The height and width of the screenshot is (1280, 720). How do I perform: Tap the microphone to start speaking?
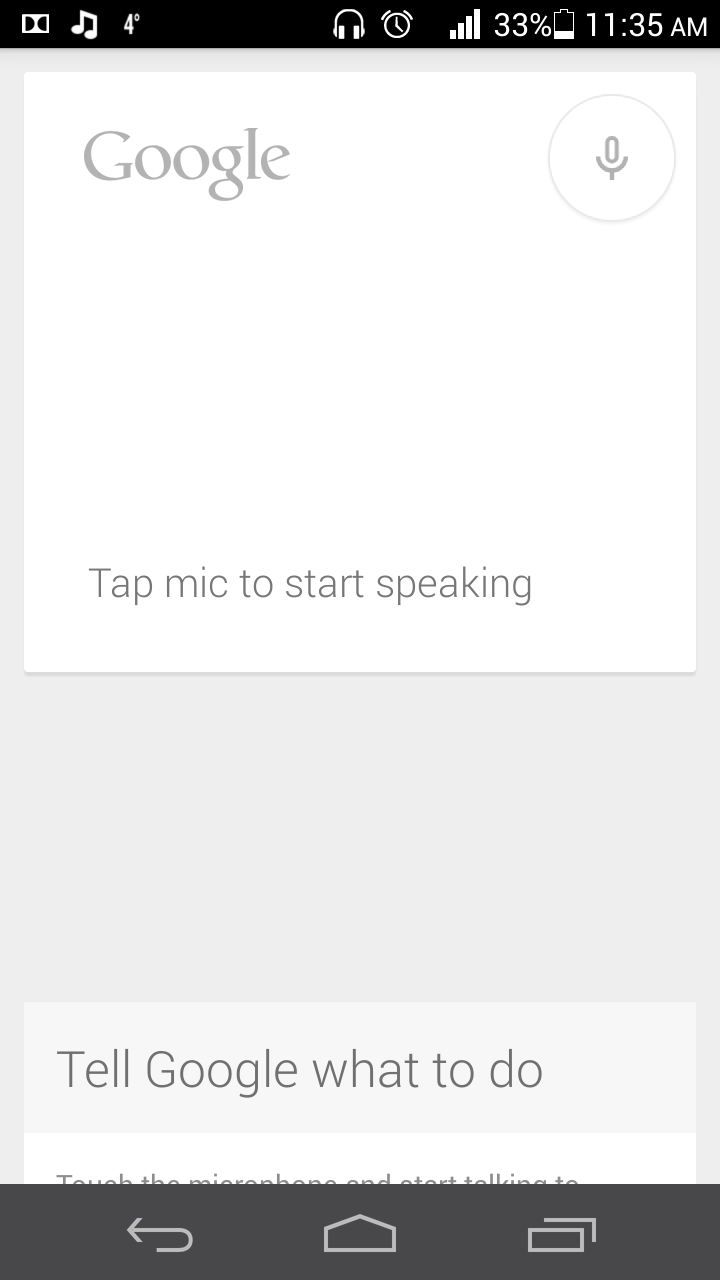pos(612,158)
